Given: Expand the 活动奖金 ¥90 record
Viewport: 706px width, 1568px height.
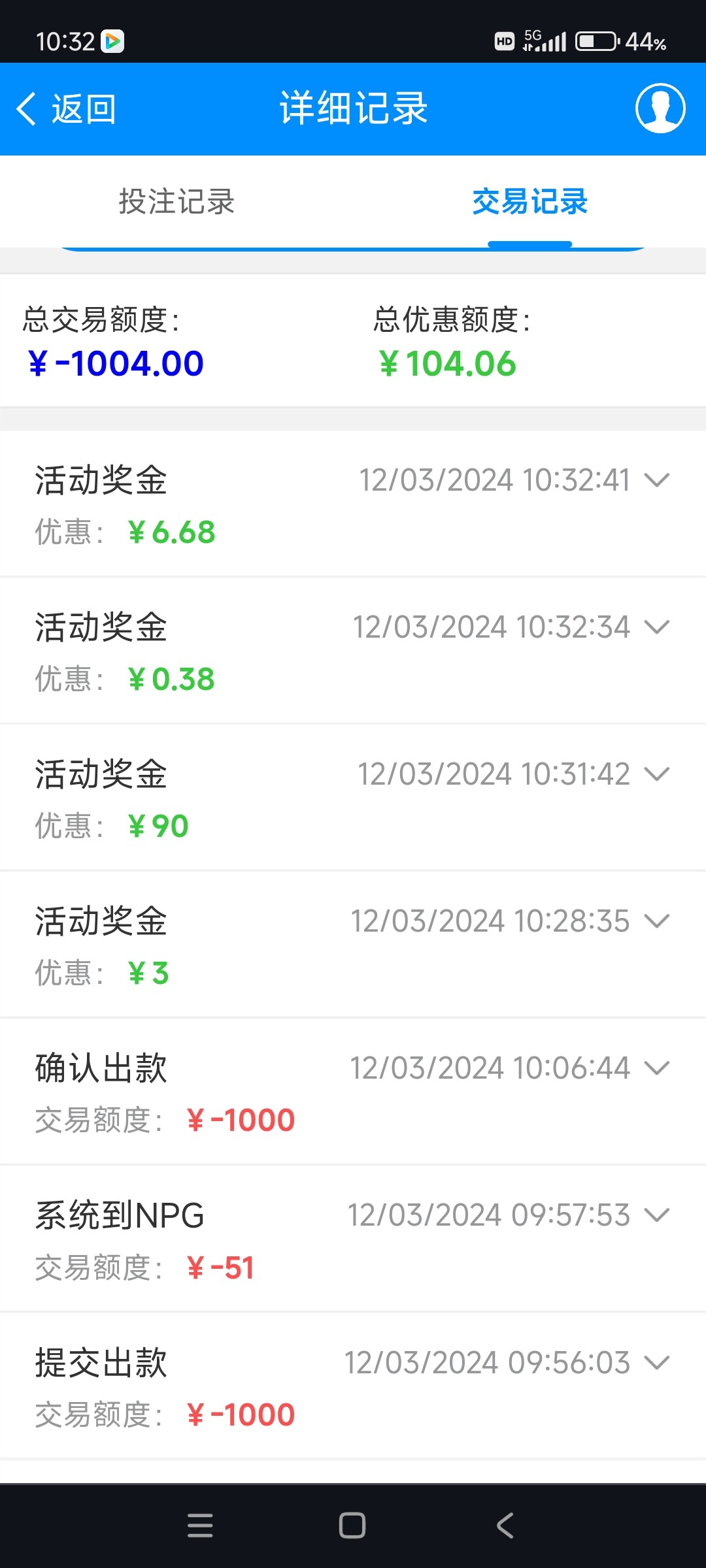Looking at the screenshot, I should point(656,774).
